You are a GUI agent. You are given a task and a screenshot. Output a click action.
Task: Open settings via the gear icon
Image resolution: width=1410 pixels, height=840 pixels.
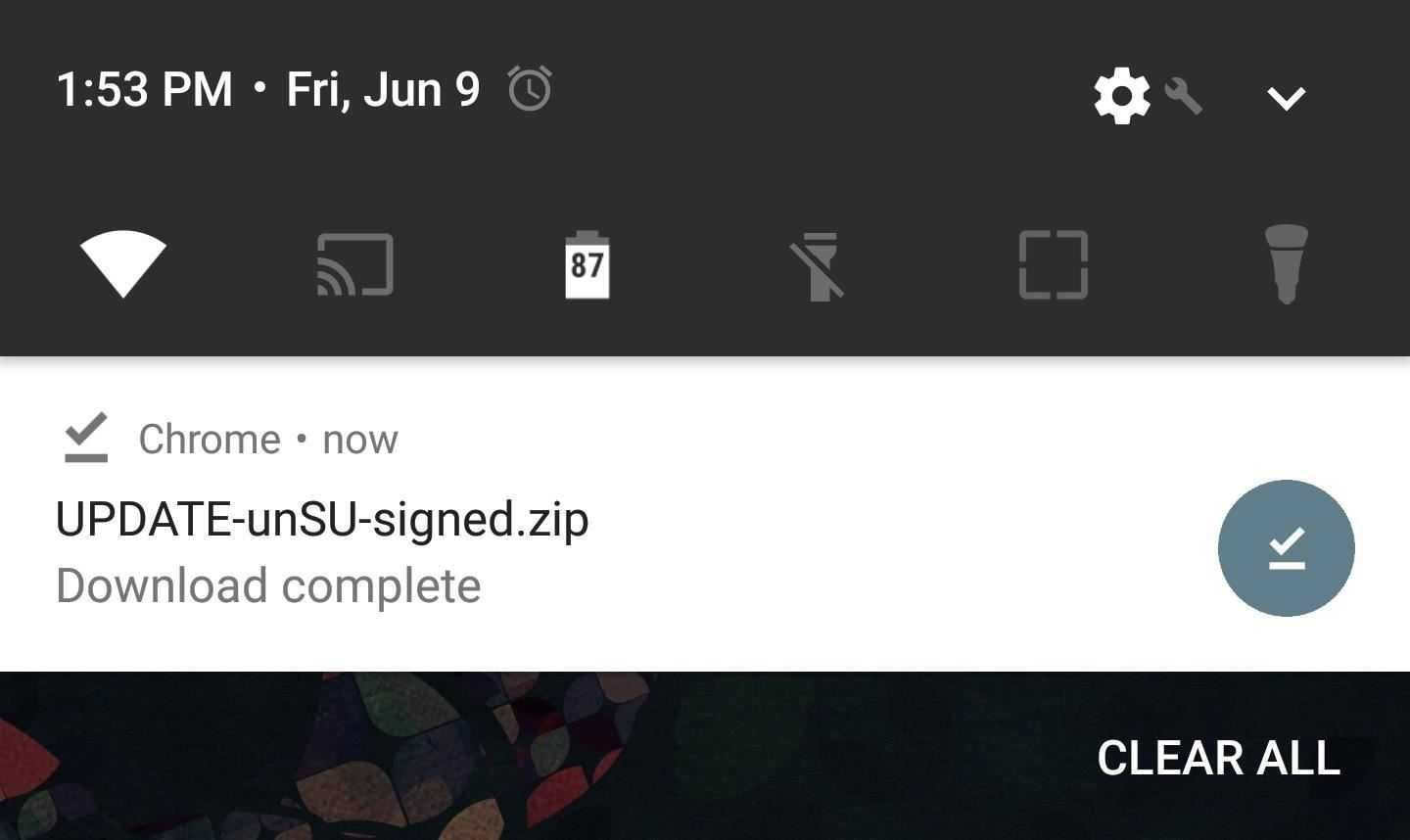click(1122, 96)
